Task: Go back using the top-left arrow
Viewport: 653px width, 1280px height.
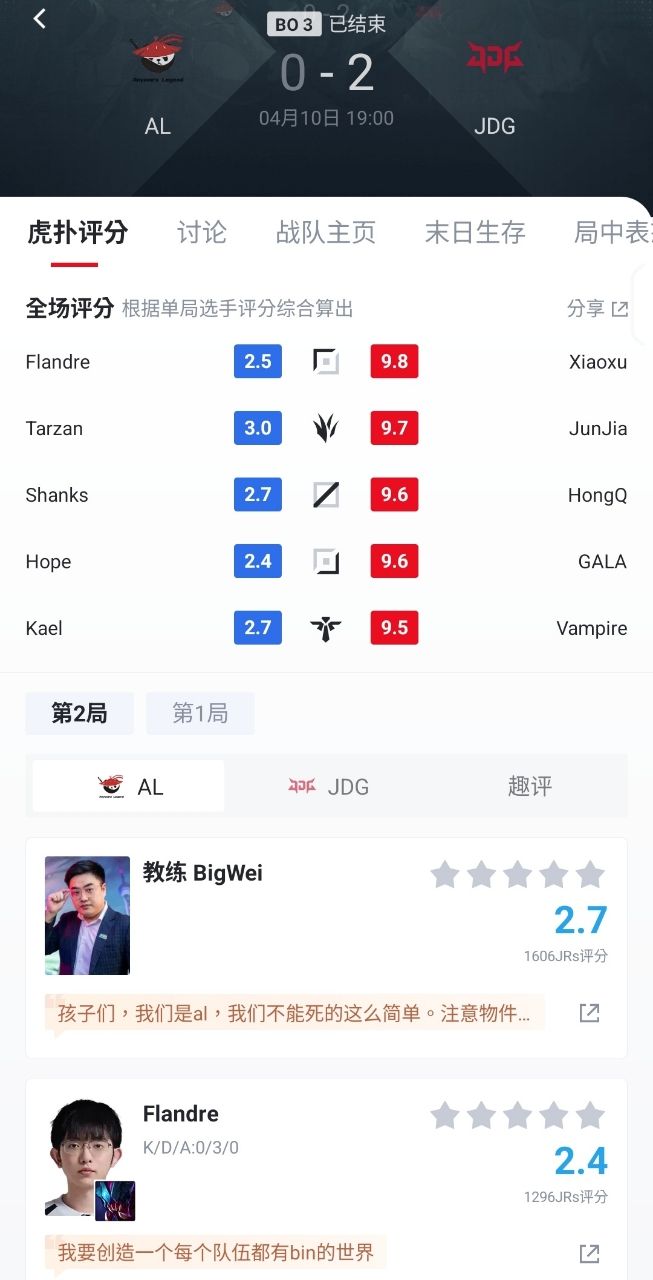Action: (x=40, y=19)
